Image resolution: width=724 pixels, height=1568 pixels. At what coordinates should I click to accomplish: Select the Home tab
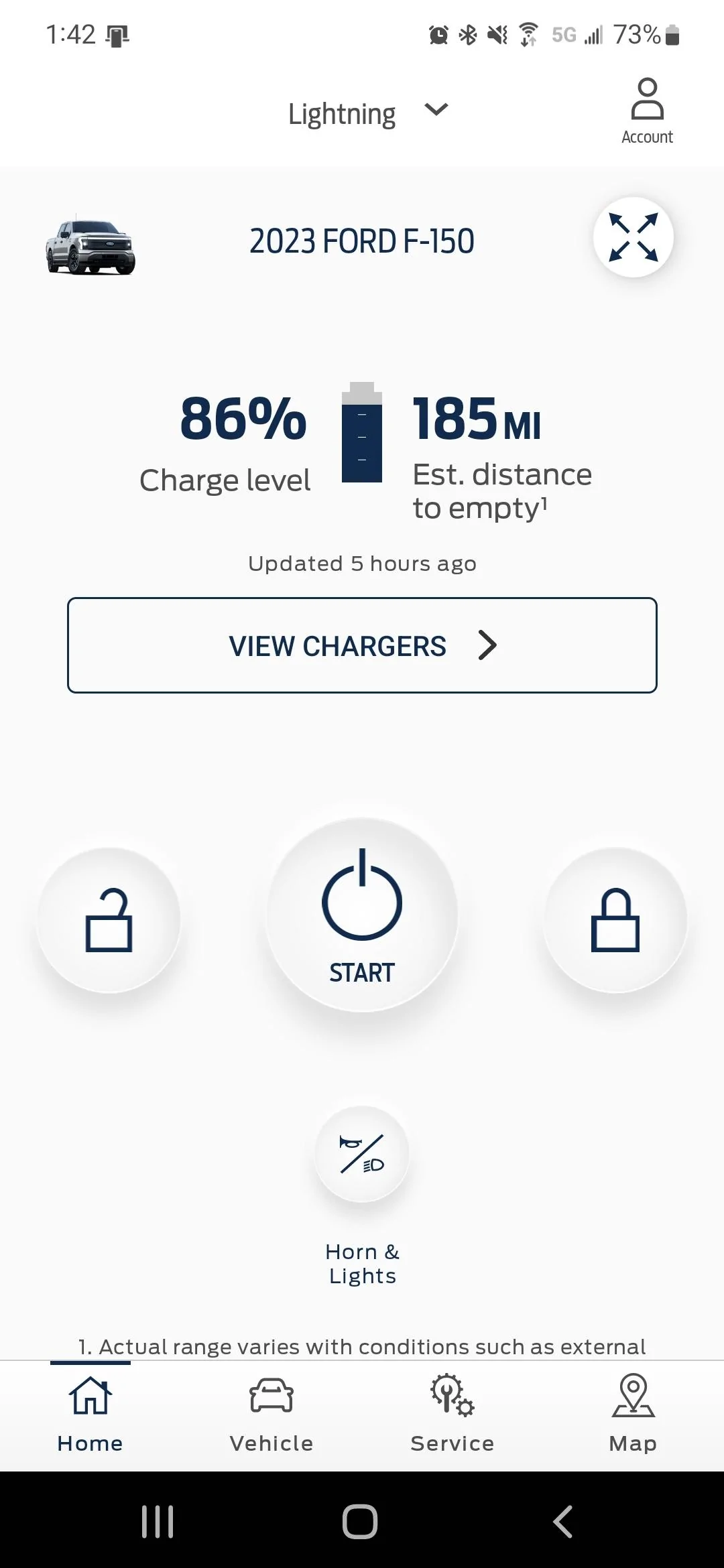(x=90, y=1413)
